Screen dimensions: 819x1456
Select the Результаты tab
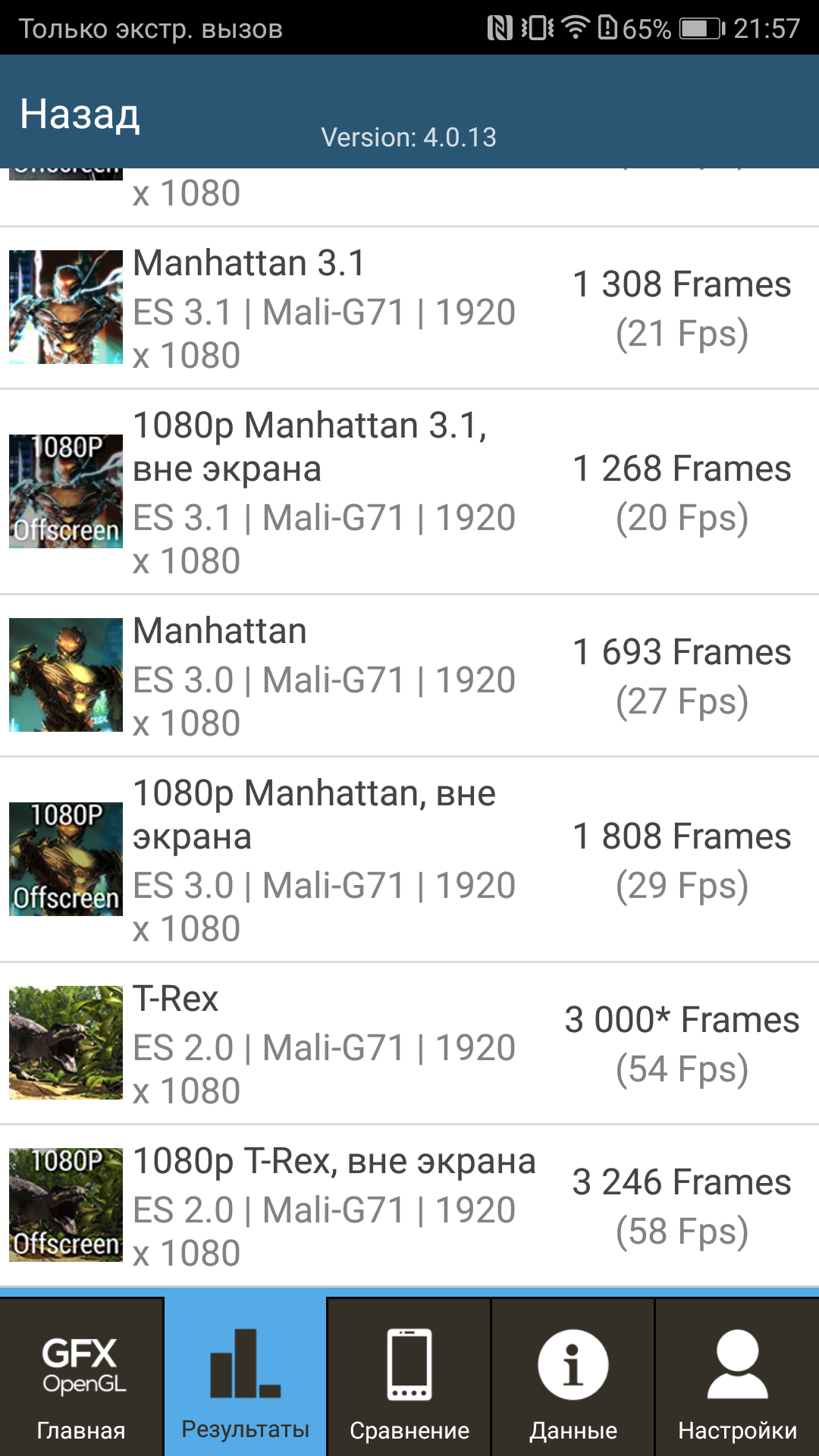point(245,1378)
